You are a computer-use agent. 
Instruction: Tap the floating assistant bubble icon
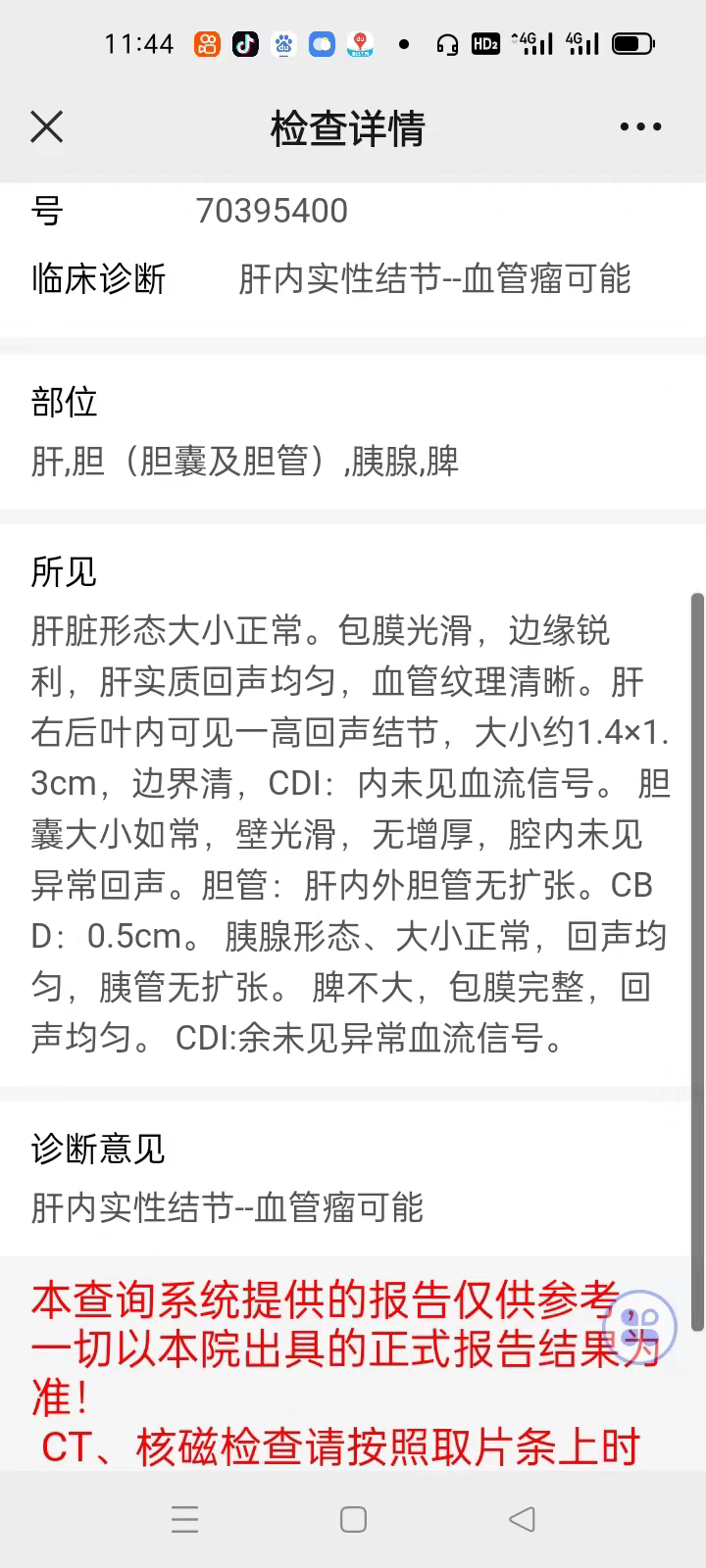click(x=640, y=1326)
